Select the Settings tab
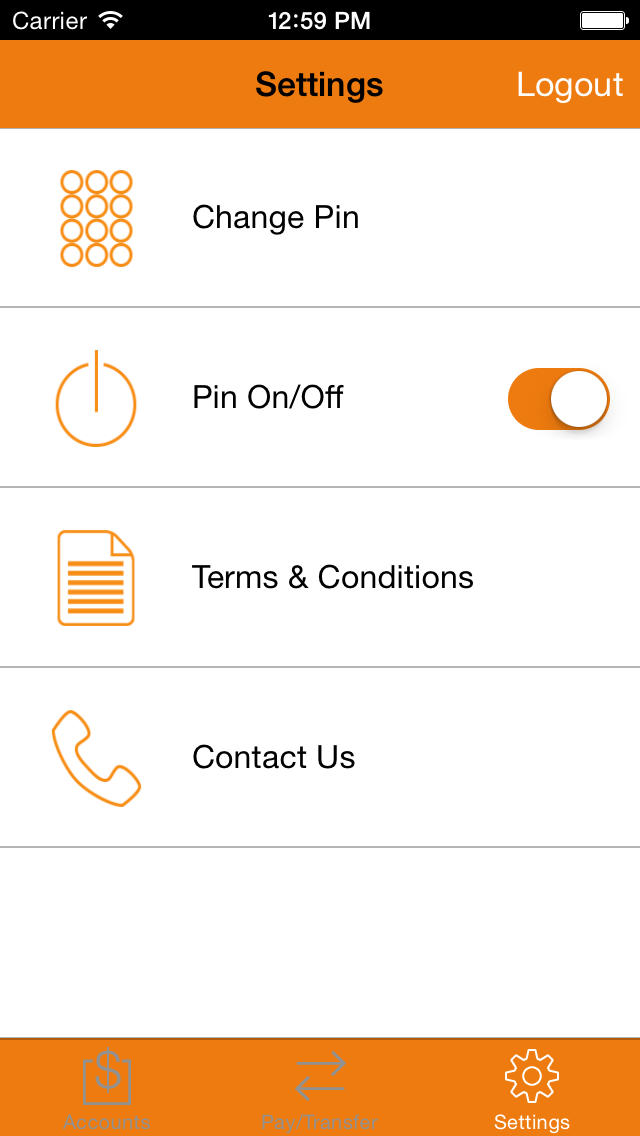Image resolution: width=640 pixels, height=1136 pixels. click(x=532, y=1089)
